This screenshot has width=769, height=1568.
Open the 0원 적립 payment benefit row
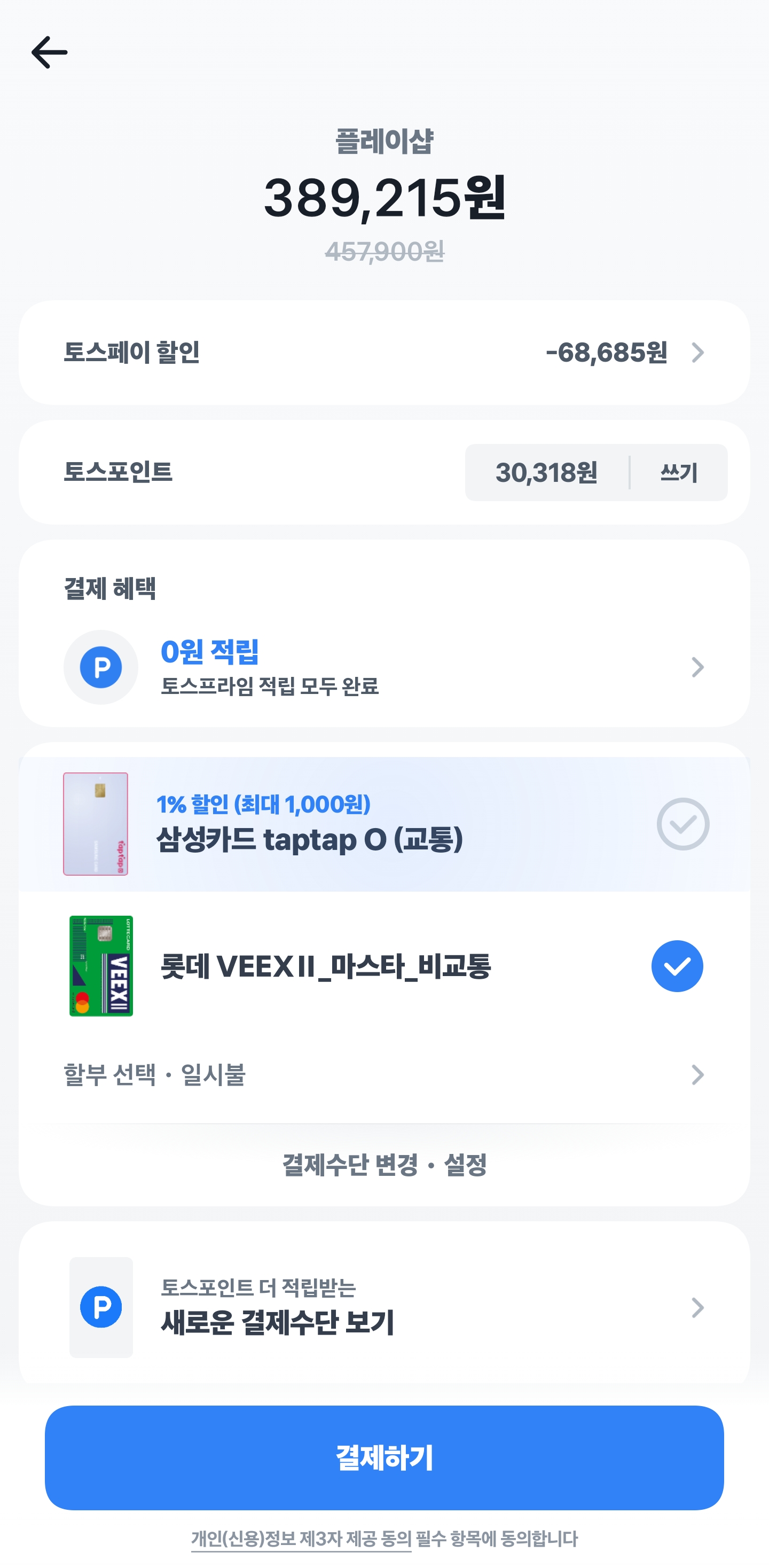(x=384, y=667)
